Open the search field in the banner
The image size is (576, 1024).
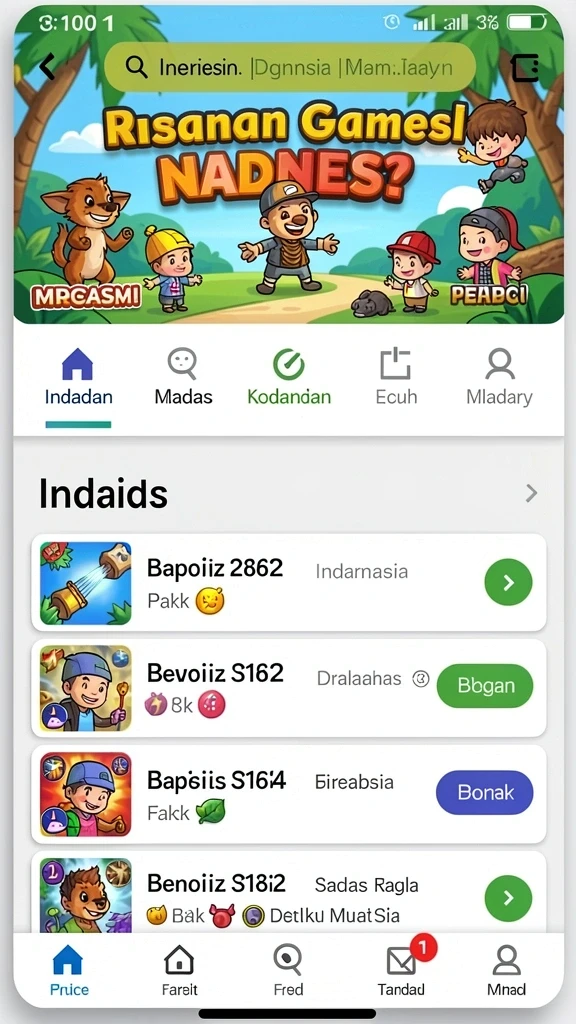coord(290,67)
